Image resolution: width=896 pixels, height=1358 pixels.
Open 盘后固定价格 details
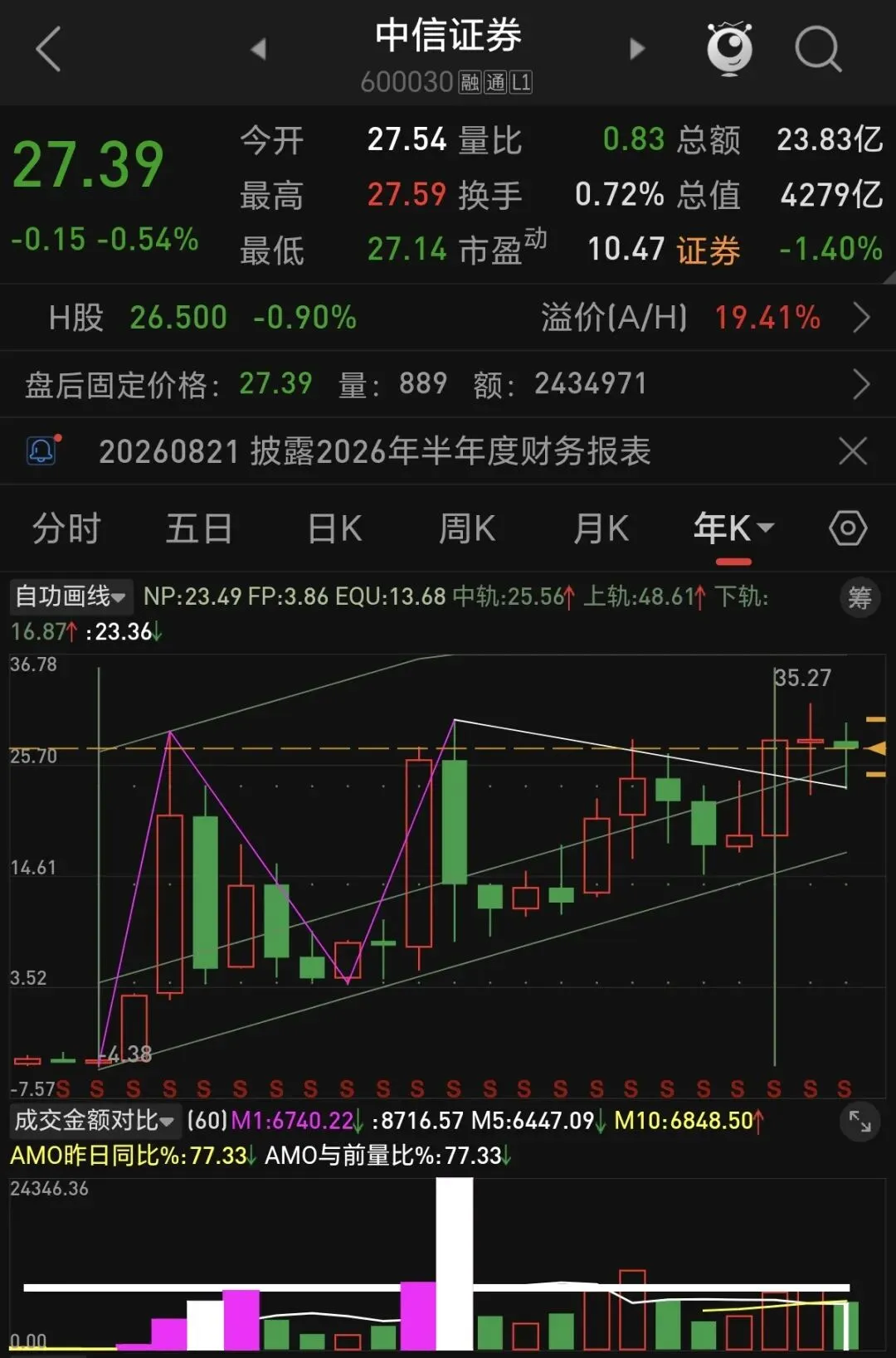[x=448, y=384]
